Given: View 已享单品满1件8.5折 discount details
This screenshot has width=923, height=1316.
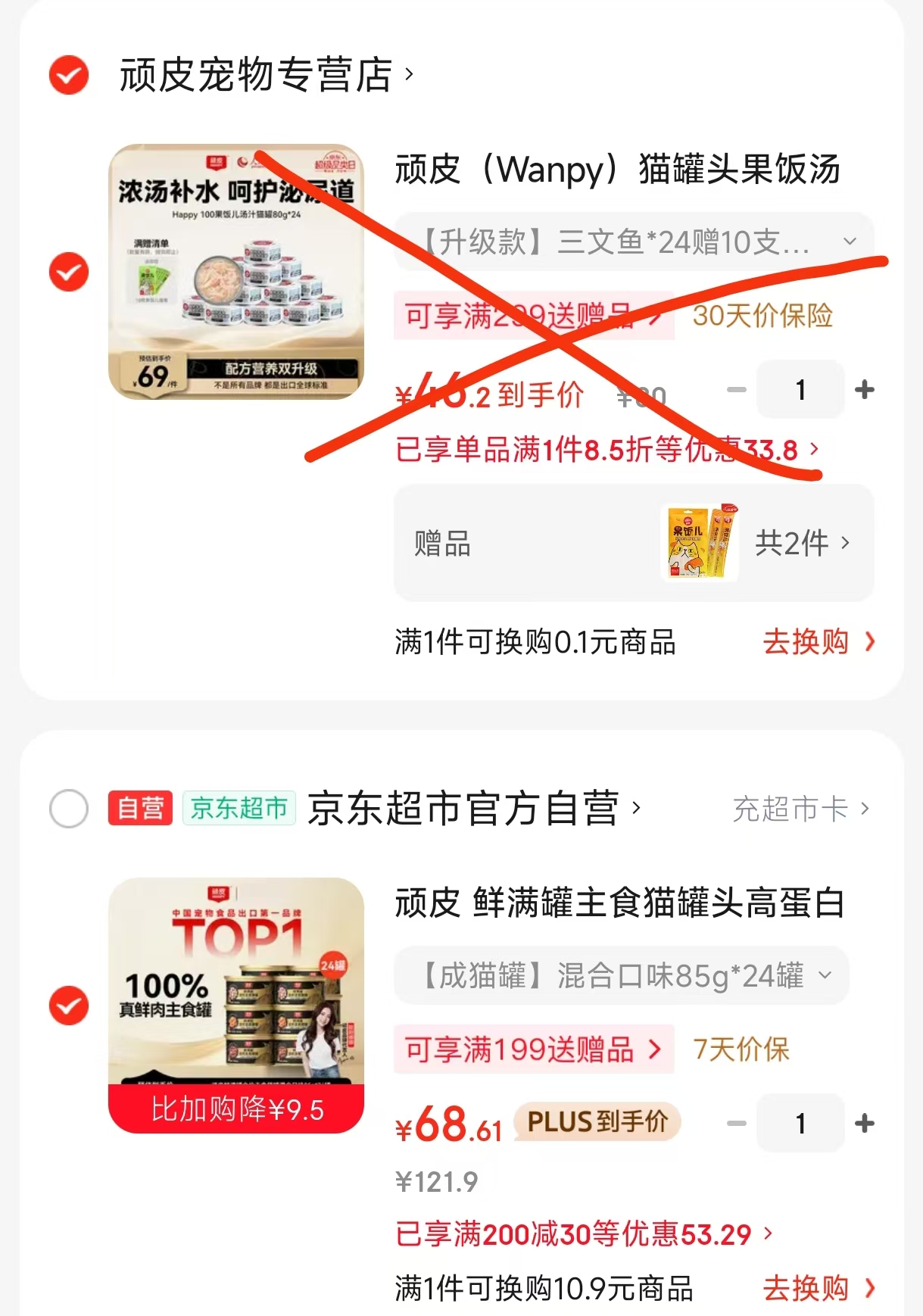Looking at the screenshot, I should (606, 450).
